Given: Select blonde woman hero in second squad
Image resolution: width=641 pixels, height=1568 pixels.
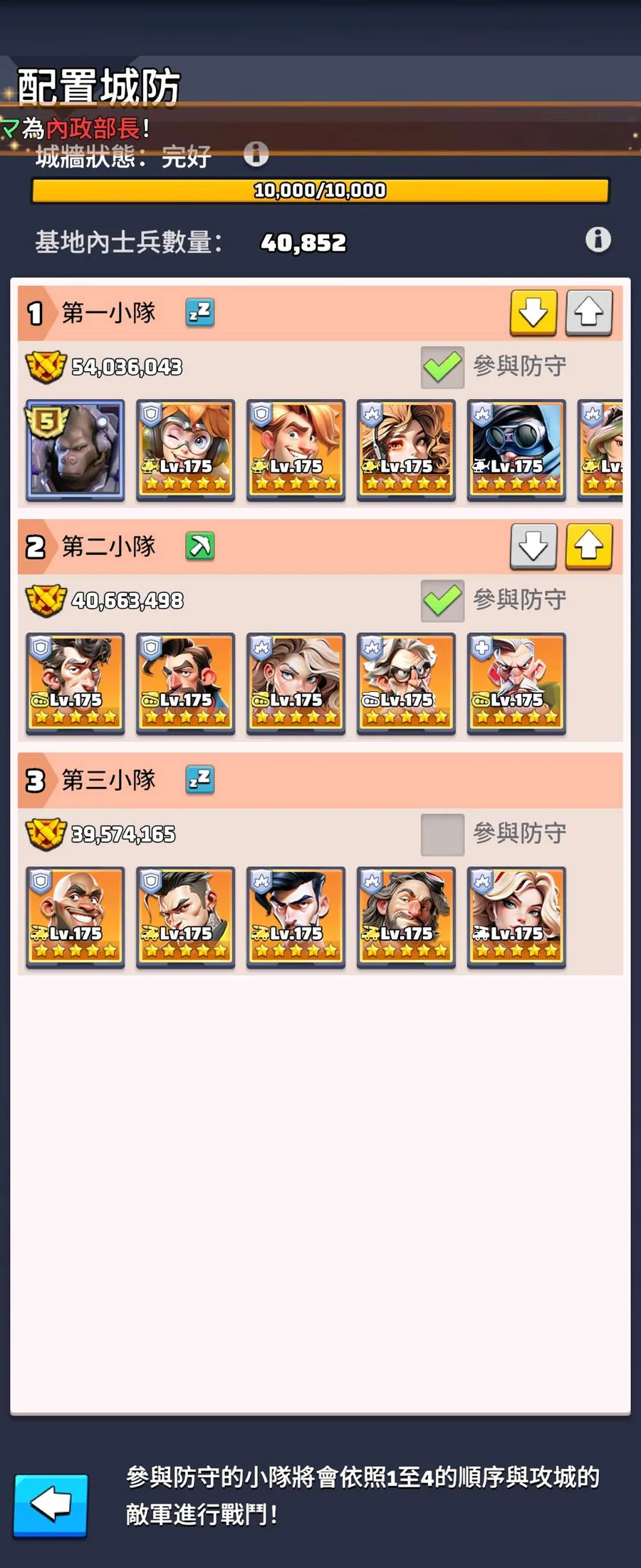Looking at the screenshot, I should (x=296, y=683).
